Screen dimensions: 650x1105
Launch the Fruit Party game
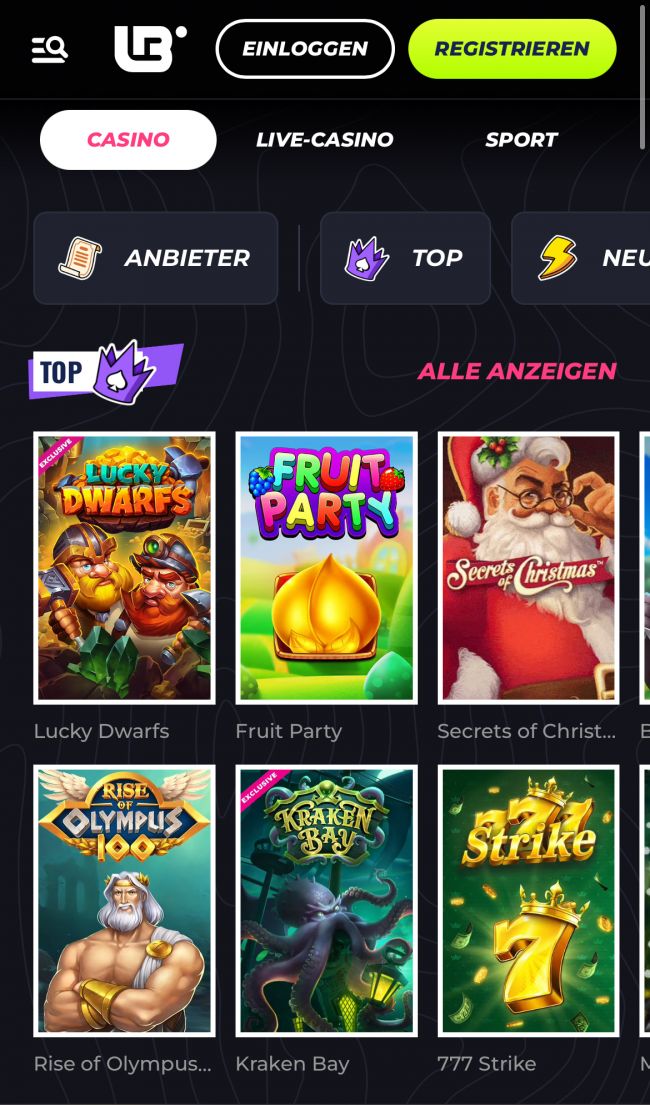[326, 568]
